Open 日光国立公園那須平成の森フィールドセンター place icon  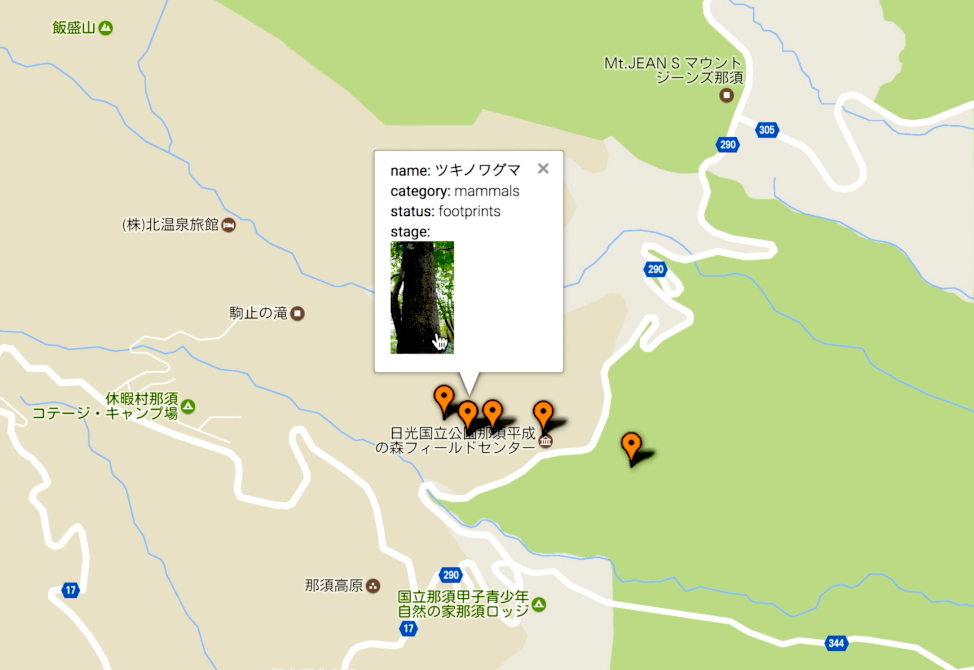coord(546,442)
